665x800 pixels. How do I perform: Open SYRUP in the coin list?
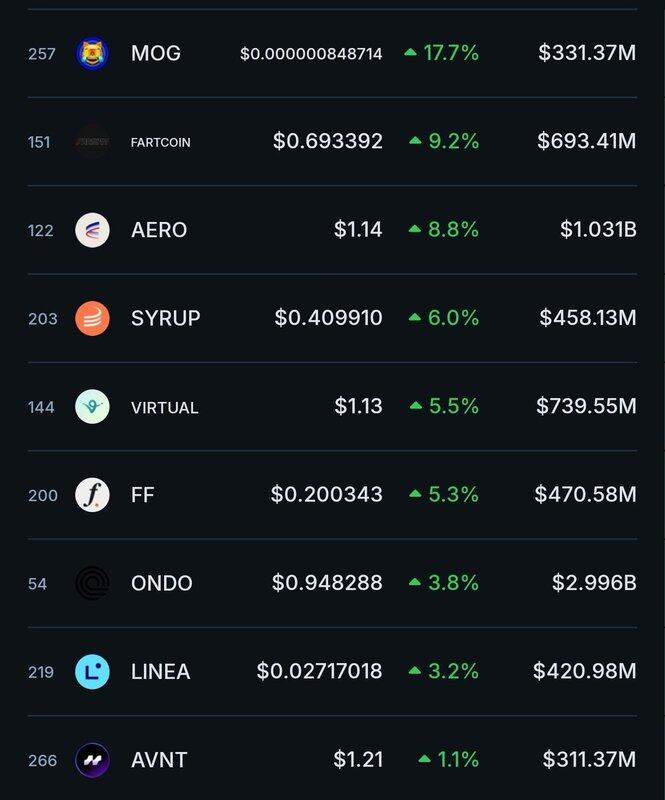(165, 318)
